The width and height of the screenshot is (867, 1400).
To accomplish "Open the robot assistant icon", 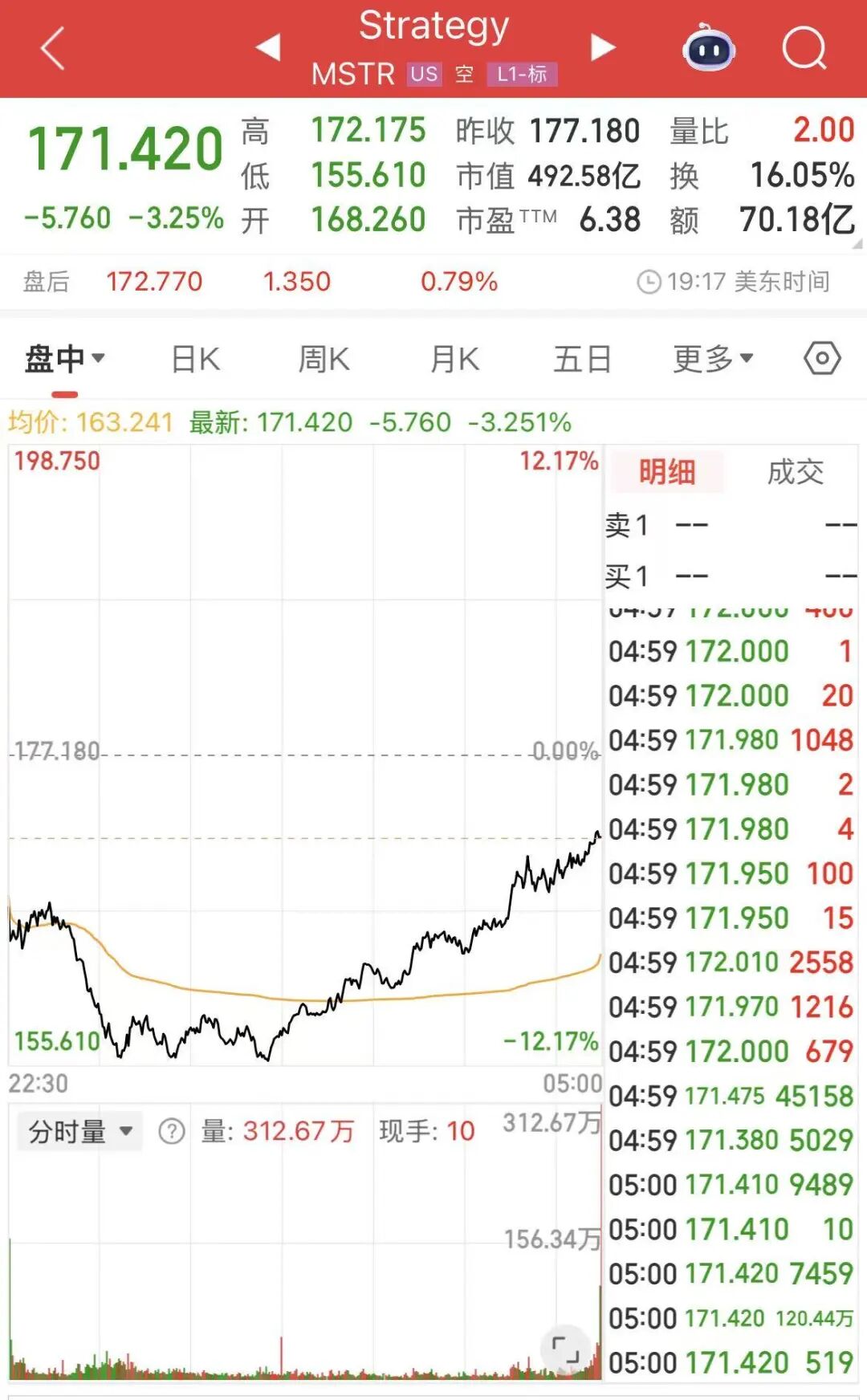I will coord(709,48).
